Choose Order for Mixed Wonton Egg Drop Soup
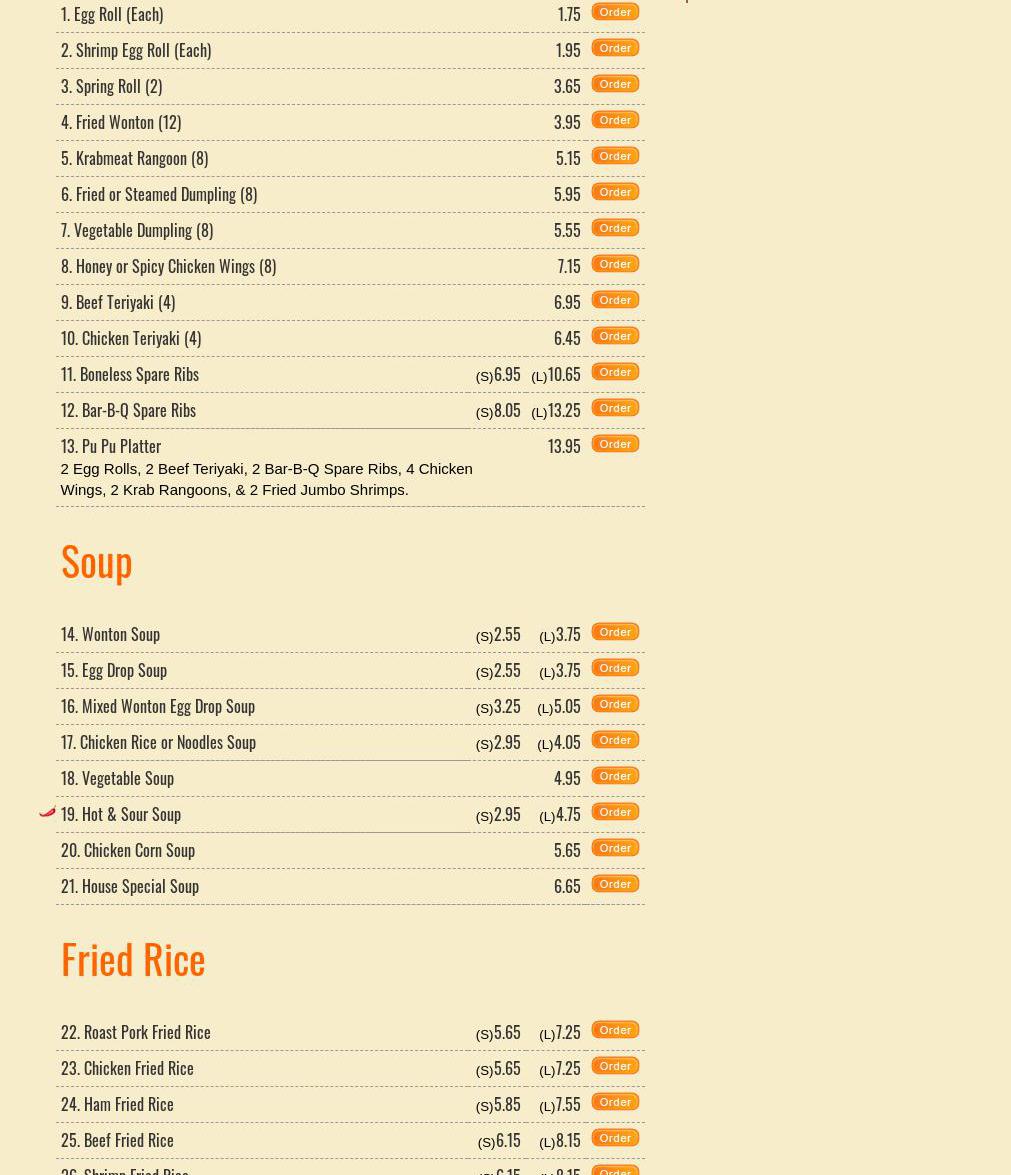 tap(615, 704)
